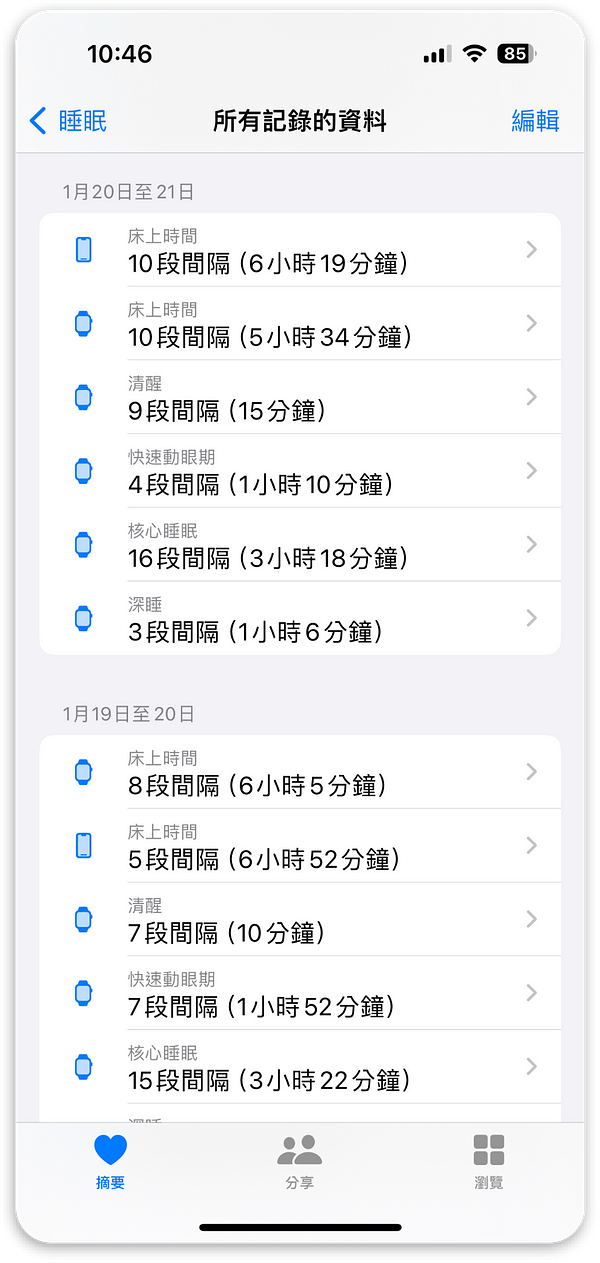
Task: Open 核心睡眠 16段間隔 (3小時18分鐘)
Action: tap(300, 545)
